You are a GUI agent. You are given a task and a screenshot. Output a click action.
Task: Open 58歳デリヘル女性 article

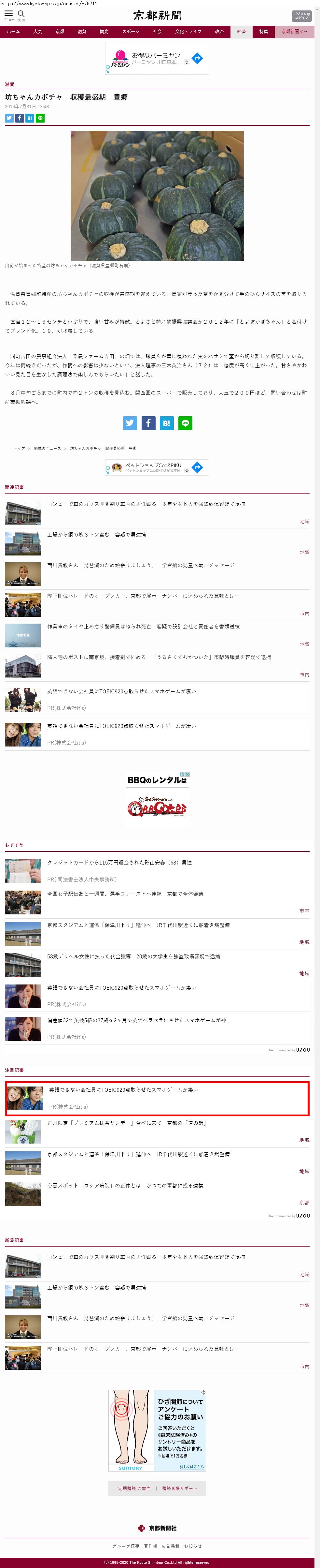(133, 956)
